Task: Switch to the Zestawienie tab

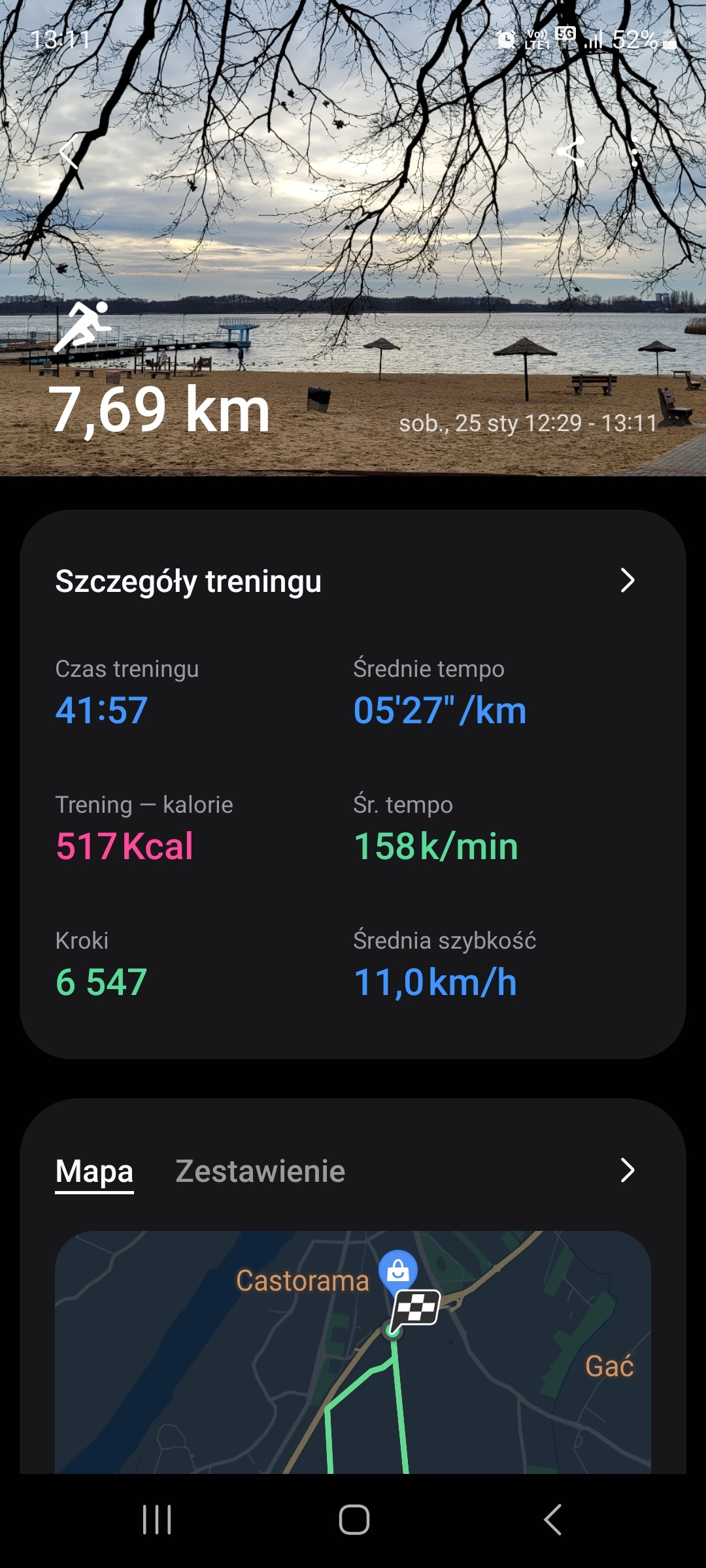Action: (260, 1171)
